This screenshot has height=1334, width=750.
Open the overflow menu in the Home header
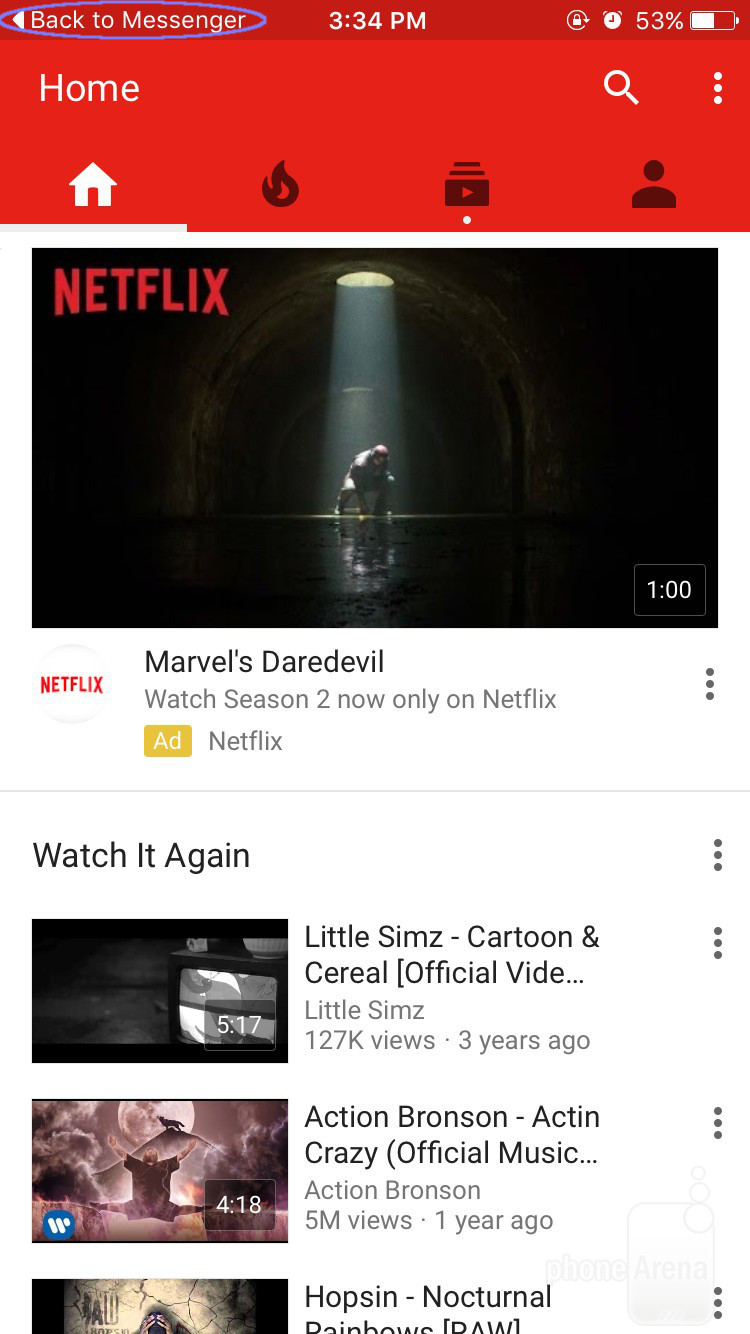pos(717,88)
